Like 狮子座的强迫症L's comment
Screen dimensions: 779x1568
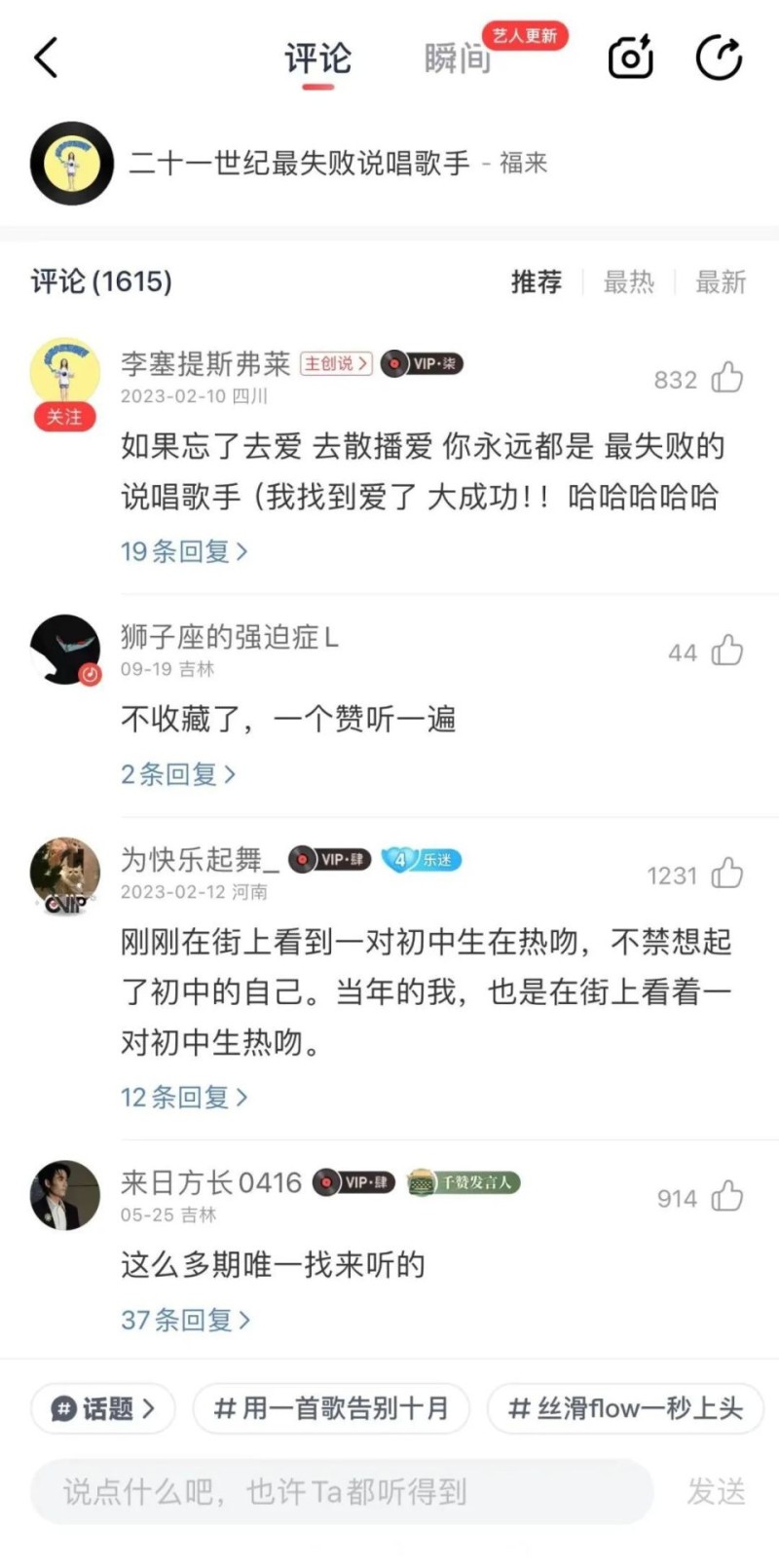click(726, 651)
